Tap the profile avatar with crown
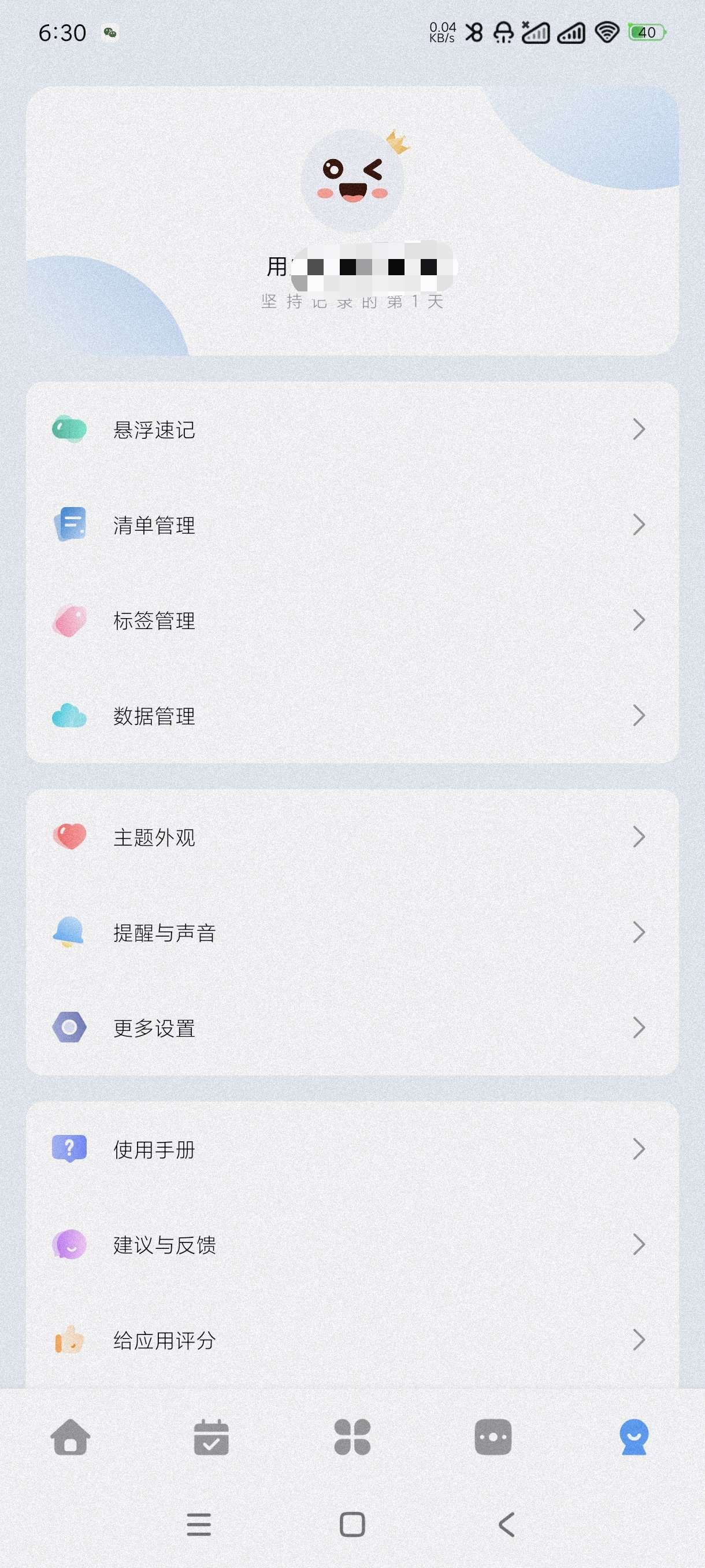Image resolution: width=705 pixels, height=1568 pixels. (352, 180)
